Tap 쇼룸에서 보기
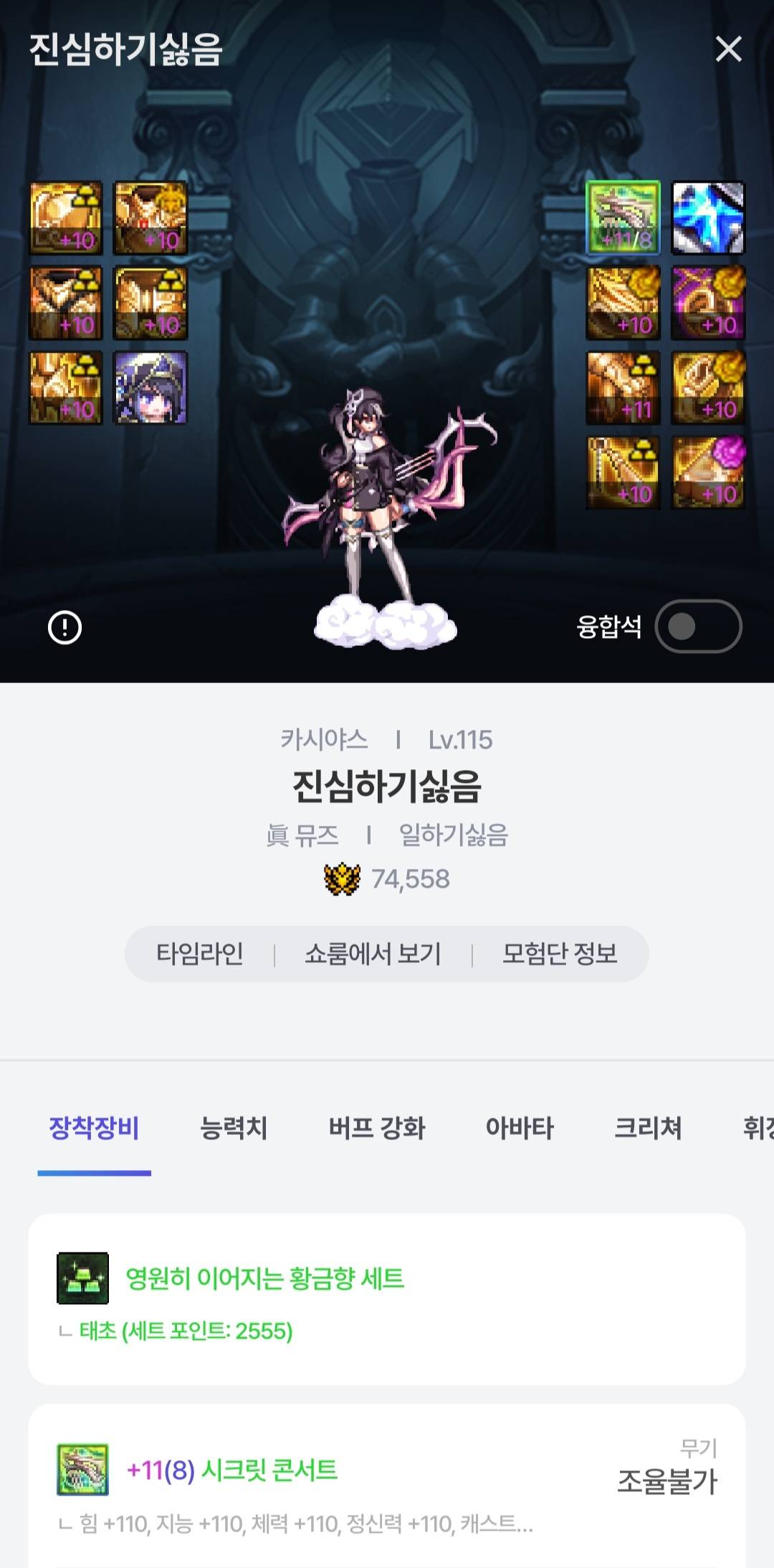Viewport: 774px width, 1568px height. (x=373, y=954)
